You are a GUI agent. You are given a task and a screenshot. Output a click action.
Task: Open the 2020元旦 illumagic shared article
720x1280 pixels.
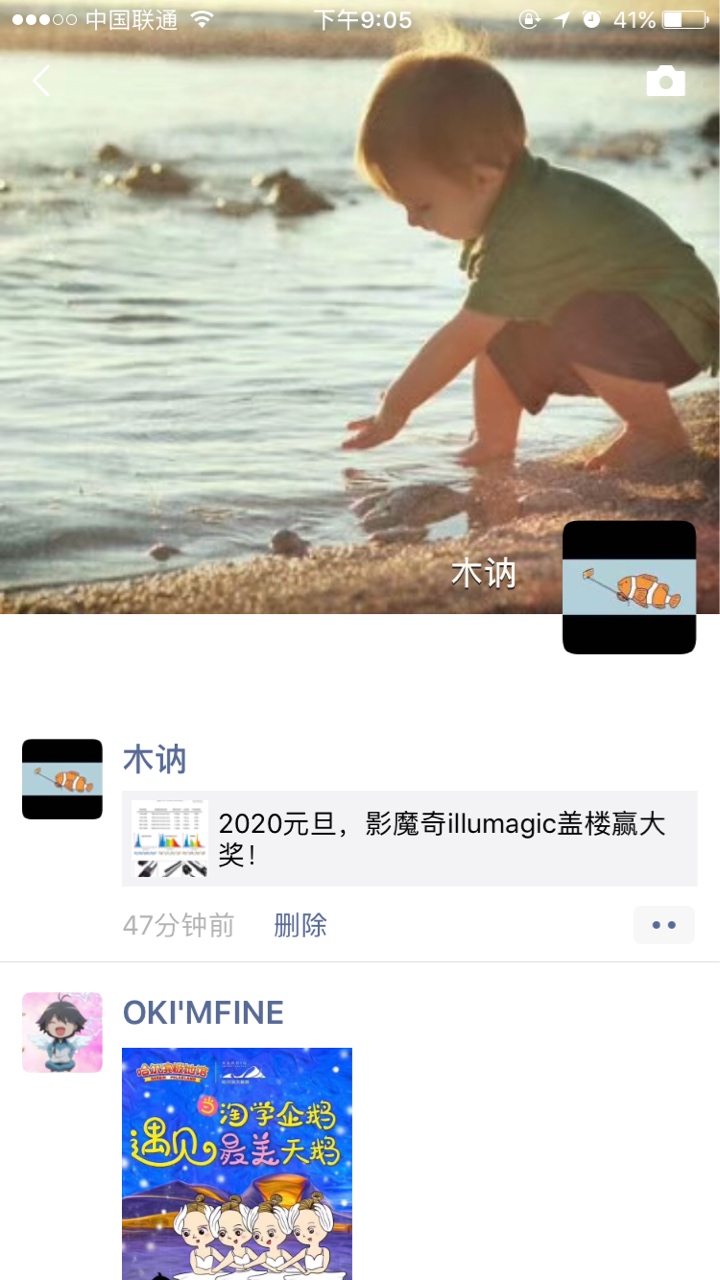coord(410,838)
